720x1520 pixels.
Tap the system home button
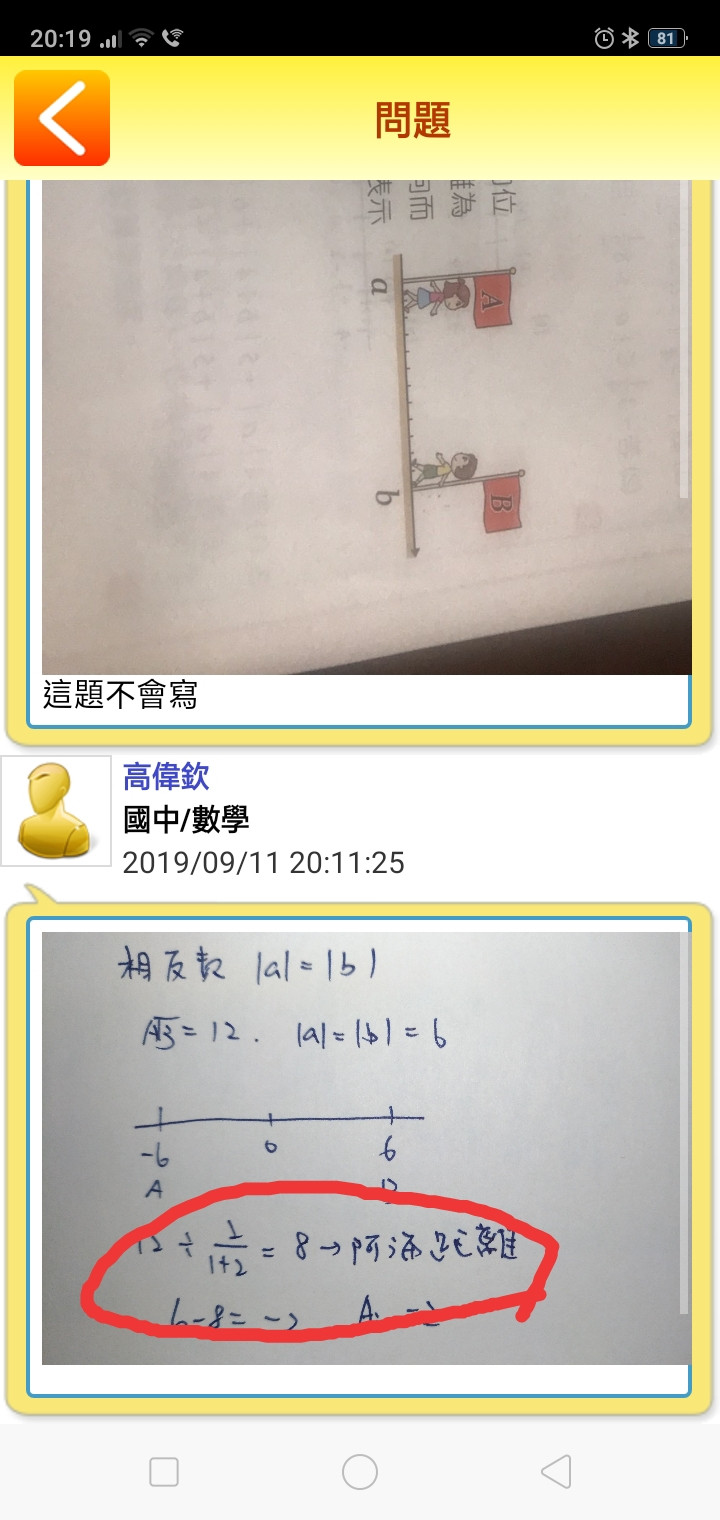pyautogui.click(x=360, y=1472)
